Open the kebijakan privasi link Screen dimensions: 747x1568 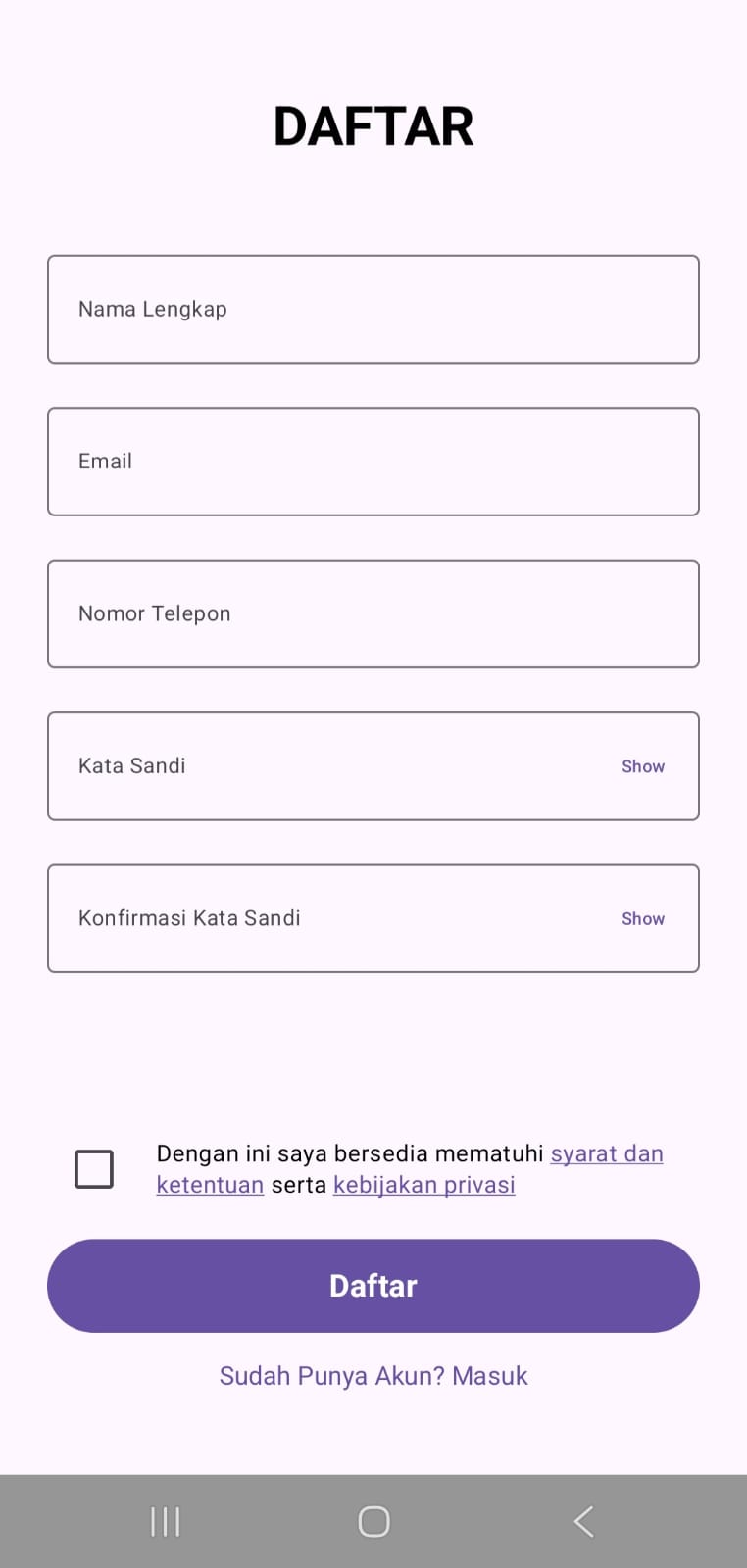point(423,1185)
